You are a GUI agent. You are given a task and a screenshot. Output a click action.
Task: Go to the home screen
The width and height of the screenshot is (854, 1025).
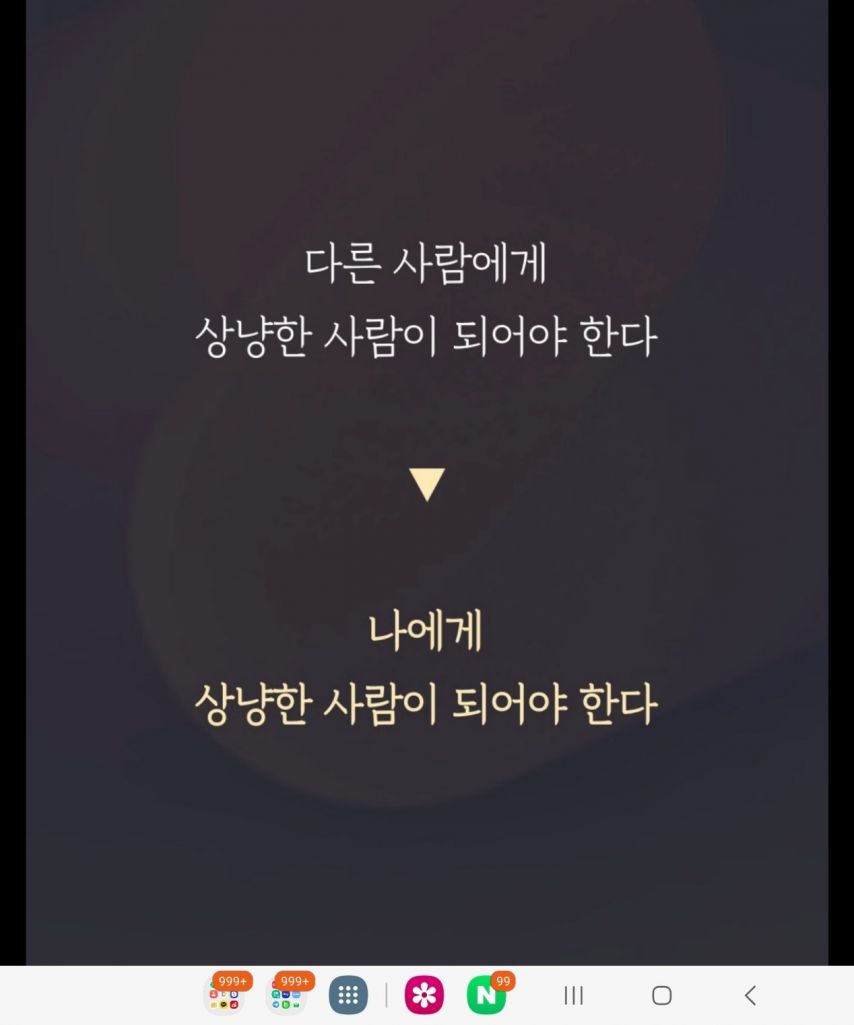[661, 995]
